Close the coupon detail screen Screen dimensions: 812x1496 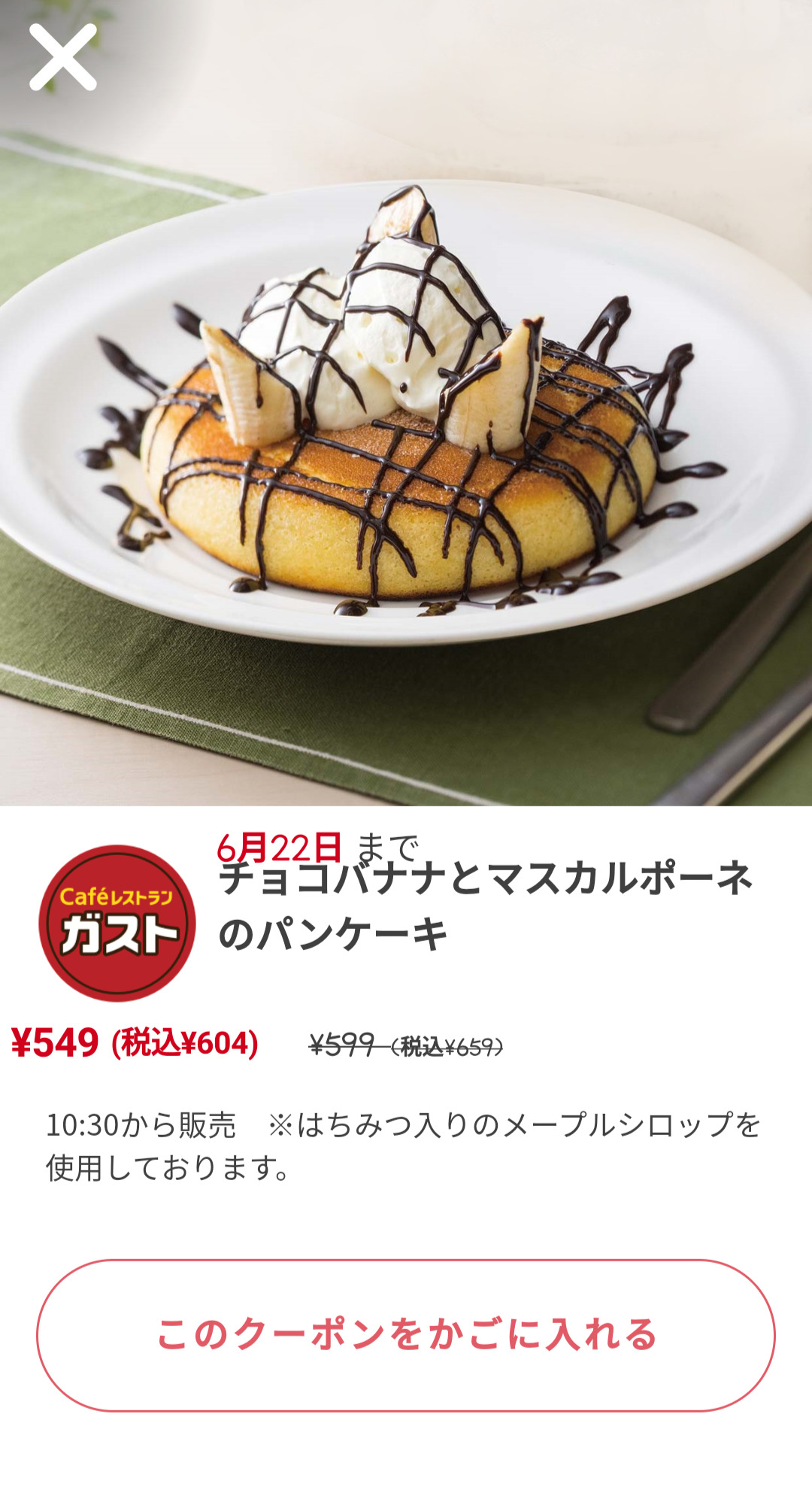63,57
